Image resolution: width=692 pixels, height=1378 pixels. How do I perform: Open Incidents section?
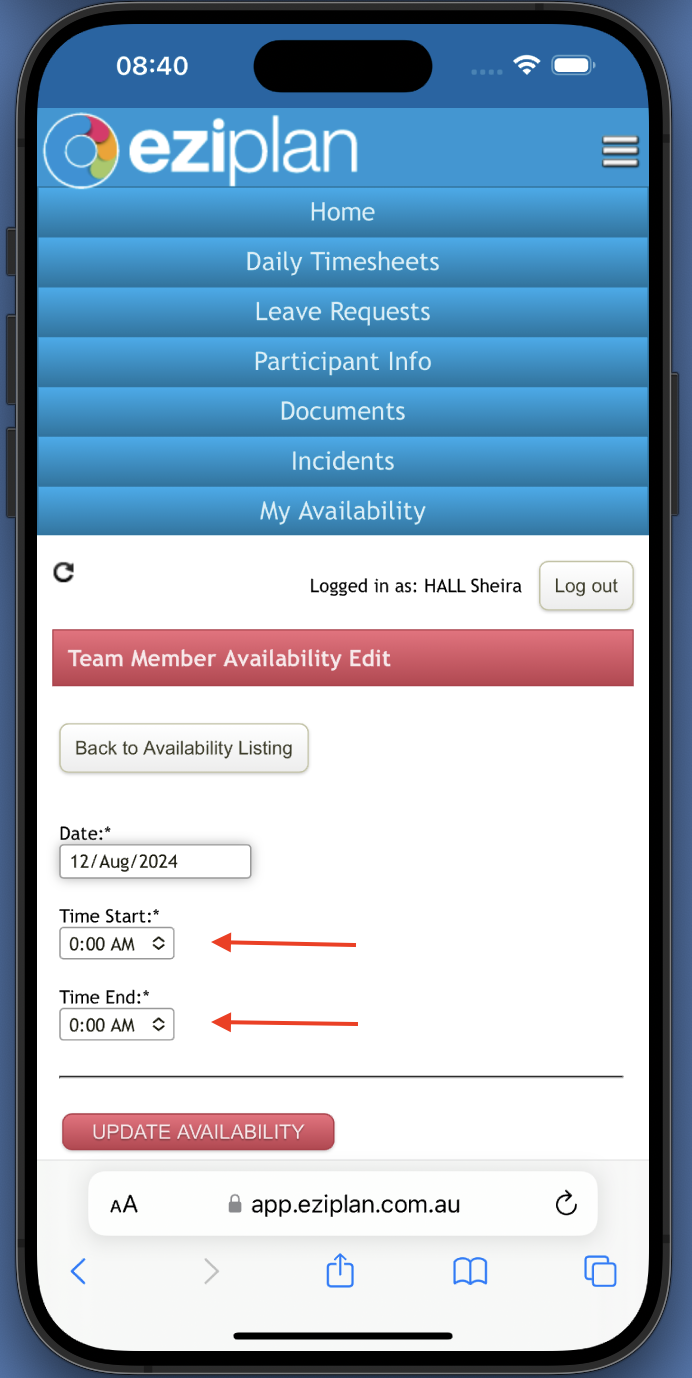point(342,462)
